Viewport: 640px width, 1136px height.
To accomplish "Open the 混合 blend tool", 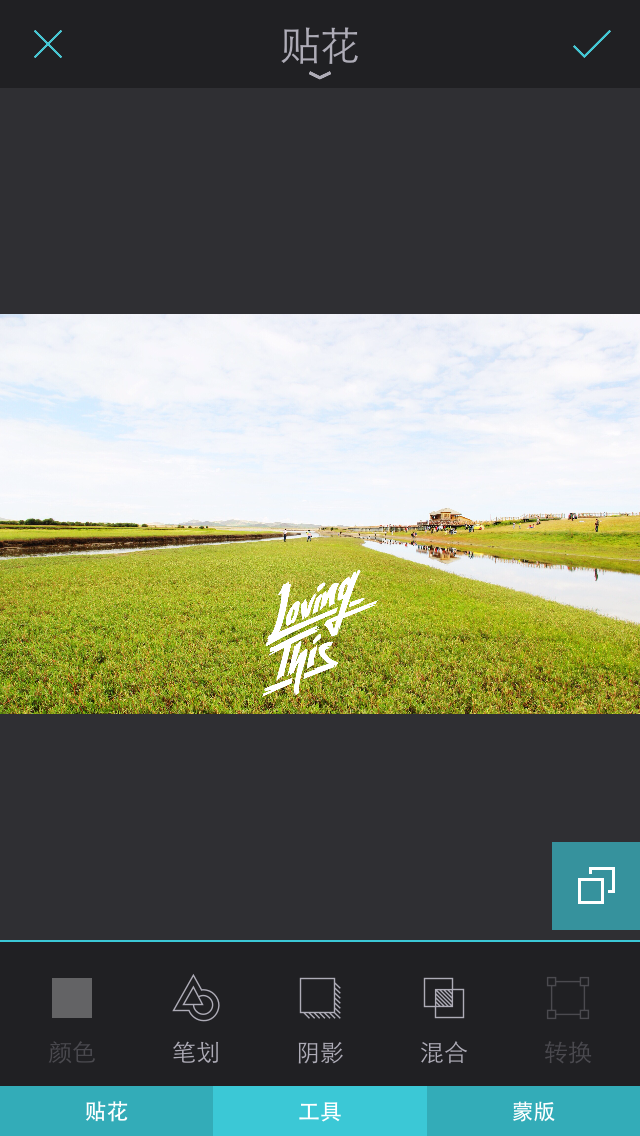I will pyautogui.click(x=444, y=1018).
